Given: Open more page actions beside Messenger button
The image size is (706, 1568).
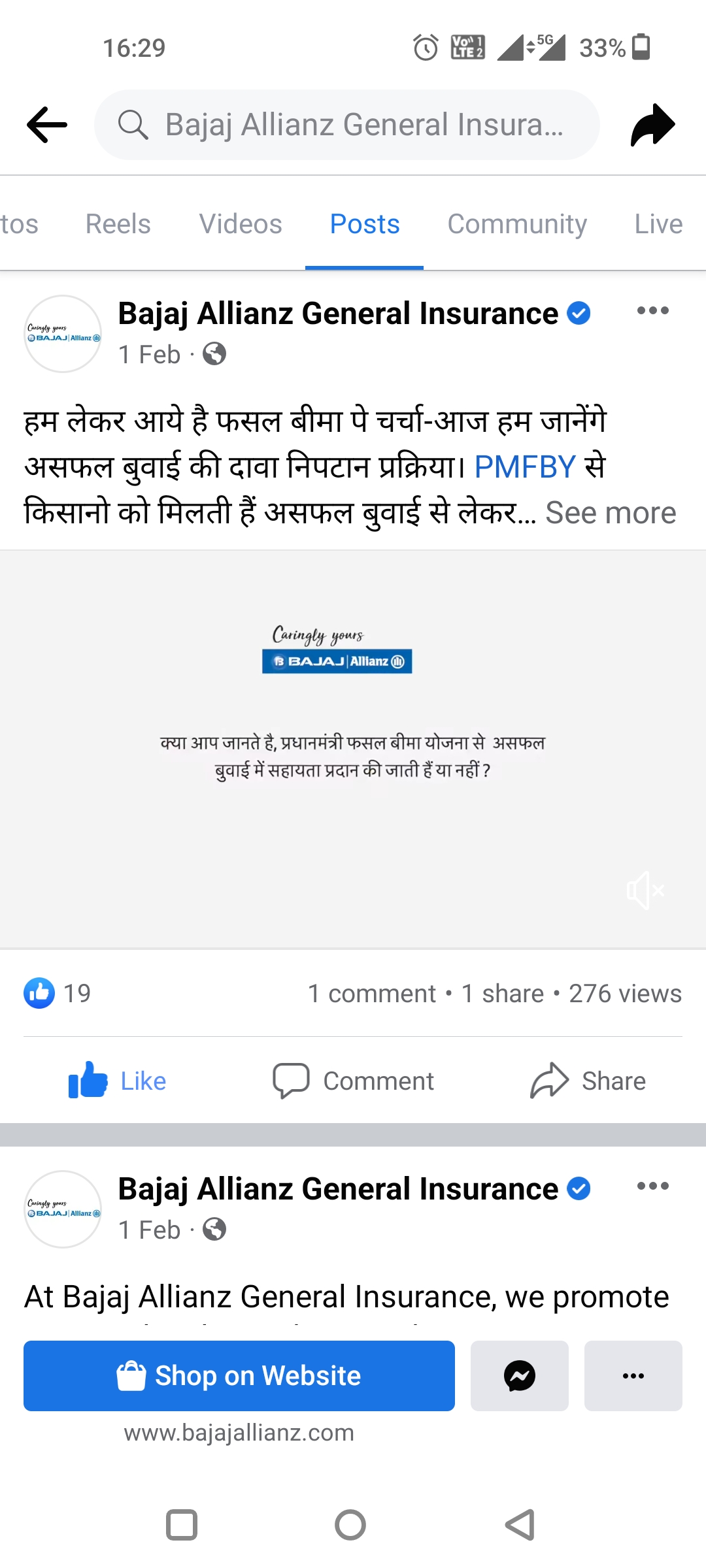Looking at the screenshot, I should tap(633, 1375).
